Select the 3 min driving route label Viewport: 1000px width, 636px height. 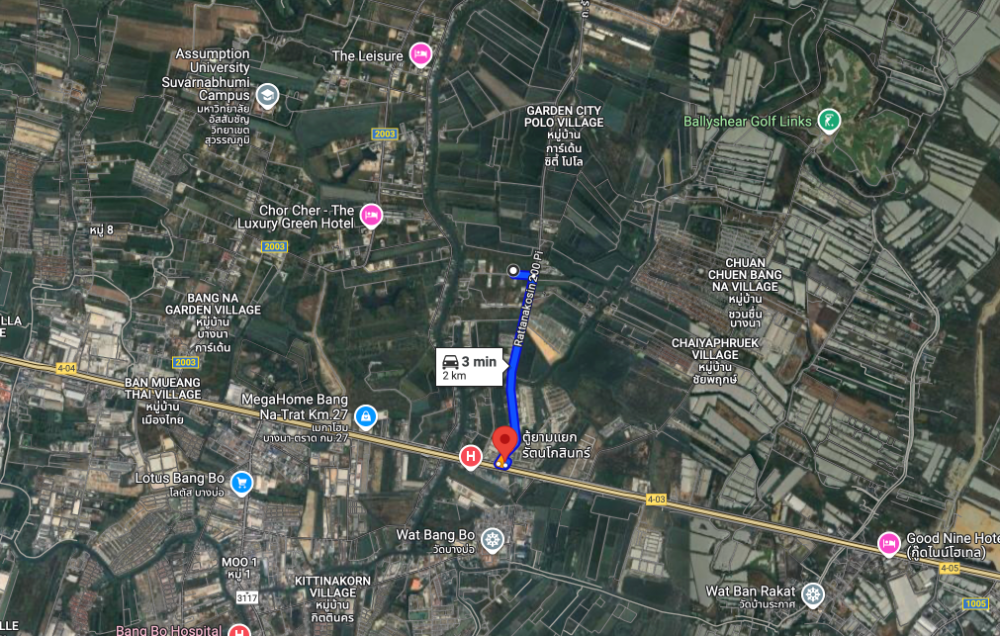point(469,367)
